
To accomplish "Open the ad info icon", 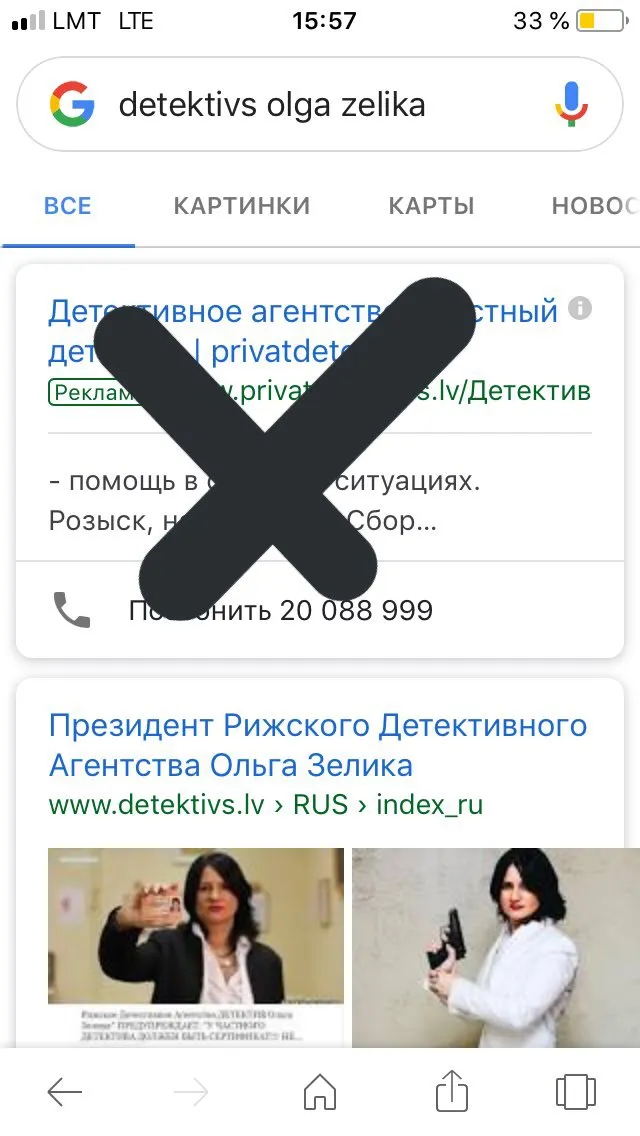I will coord(579,309).
